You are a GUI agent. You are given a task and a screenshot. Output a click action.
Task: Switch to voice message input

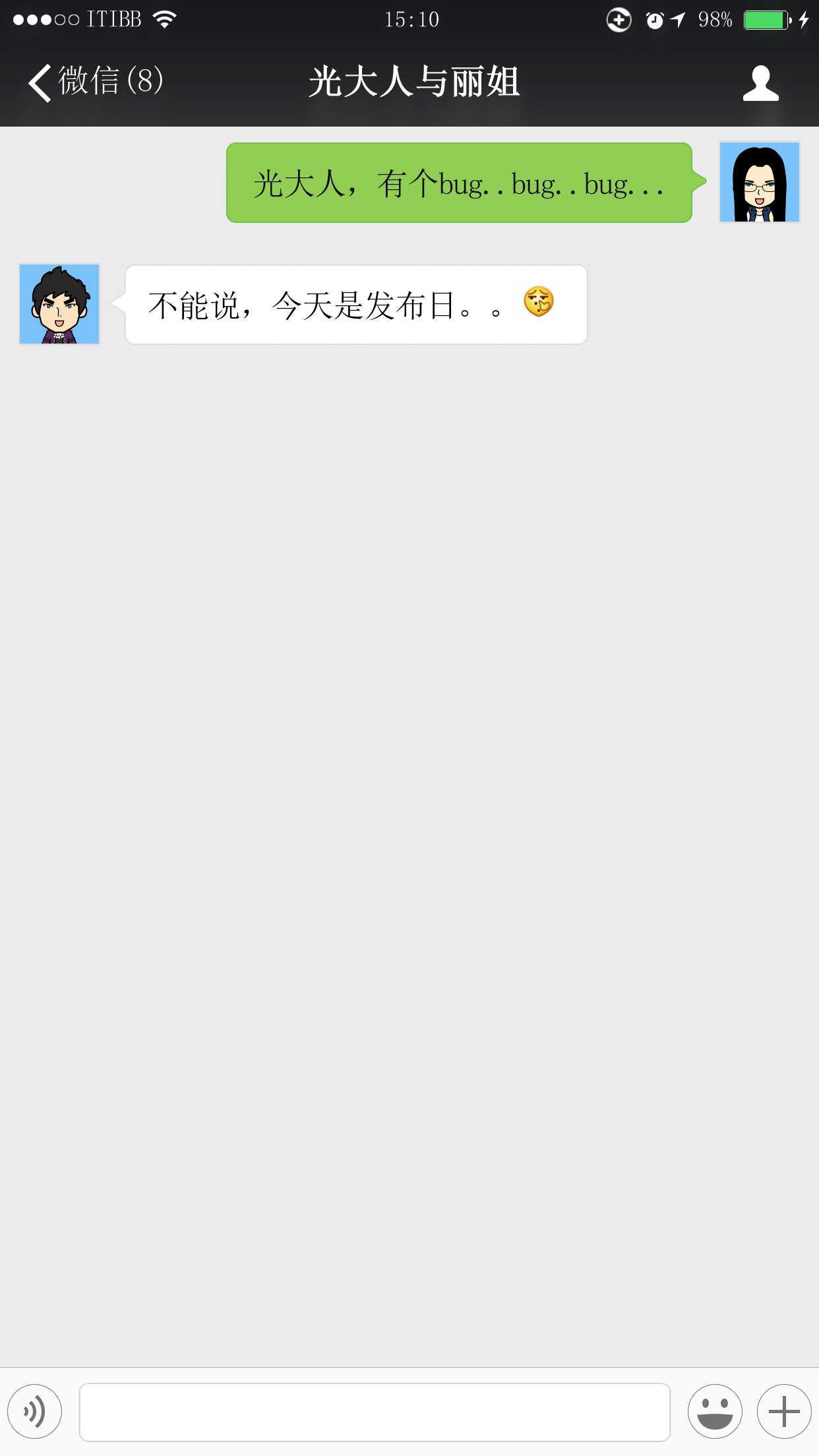click(x=35, y=1412)
